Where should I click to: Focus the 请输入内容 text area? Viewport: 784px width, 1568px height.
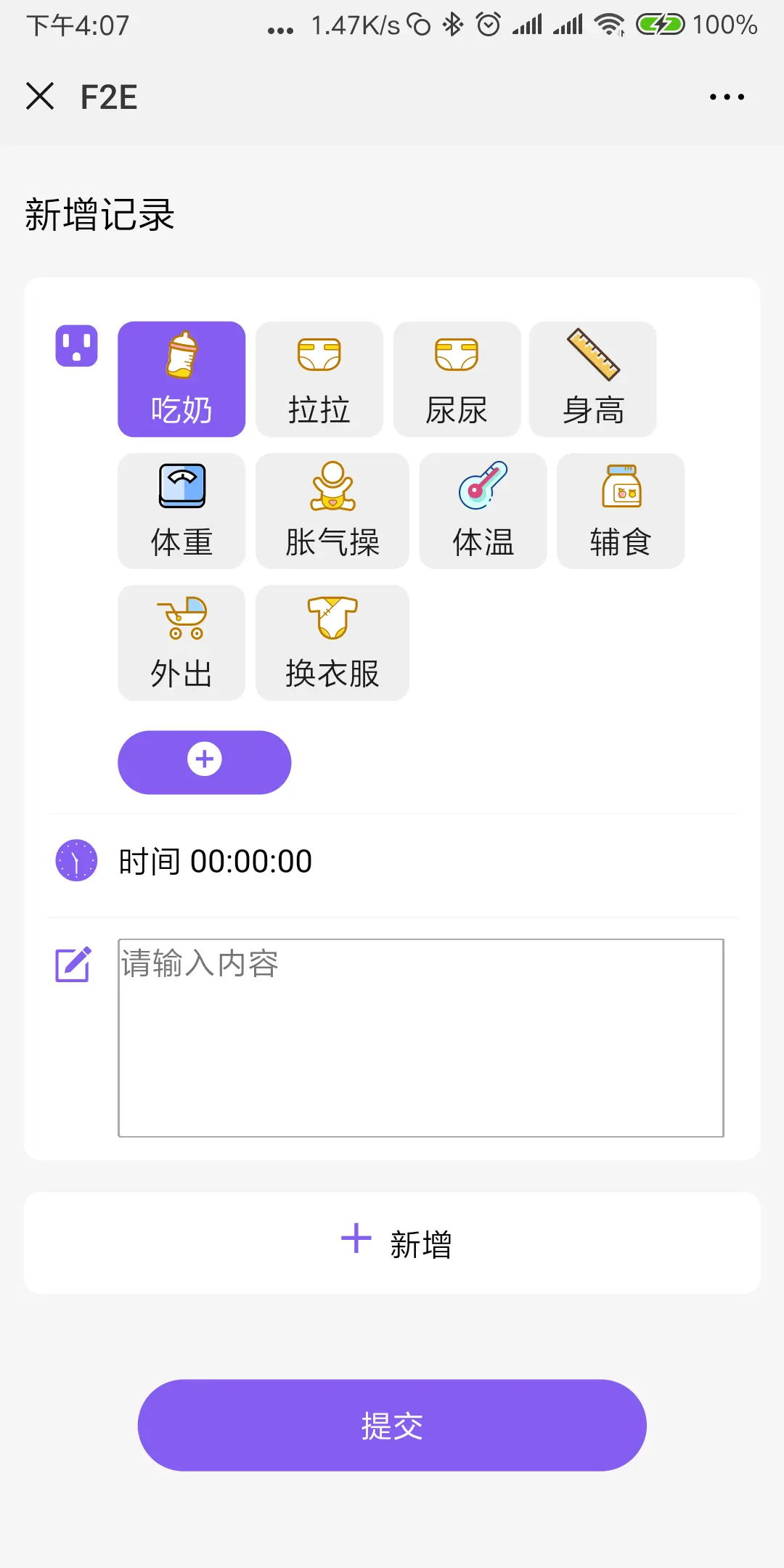(420, 1037)
